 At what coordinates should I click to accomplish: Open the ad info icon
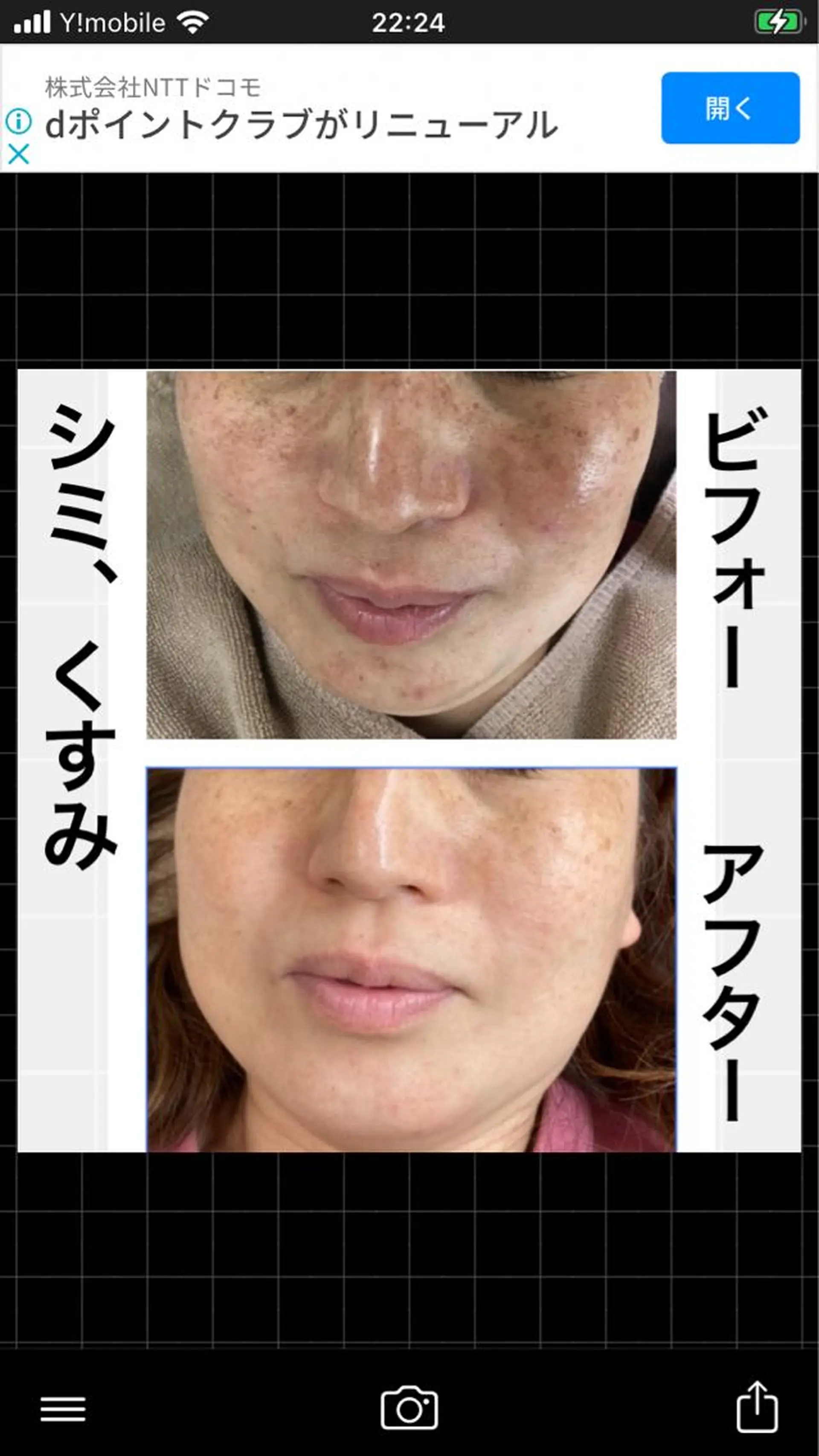click(19, 122)
